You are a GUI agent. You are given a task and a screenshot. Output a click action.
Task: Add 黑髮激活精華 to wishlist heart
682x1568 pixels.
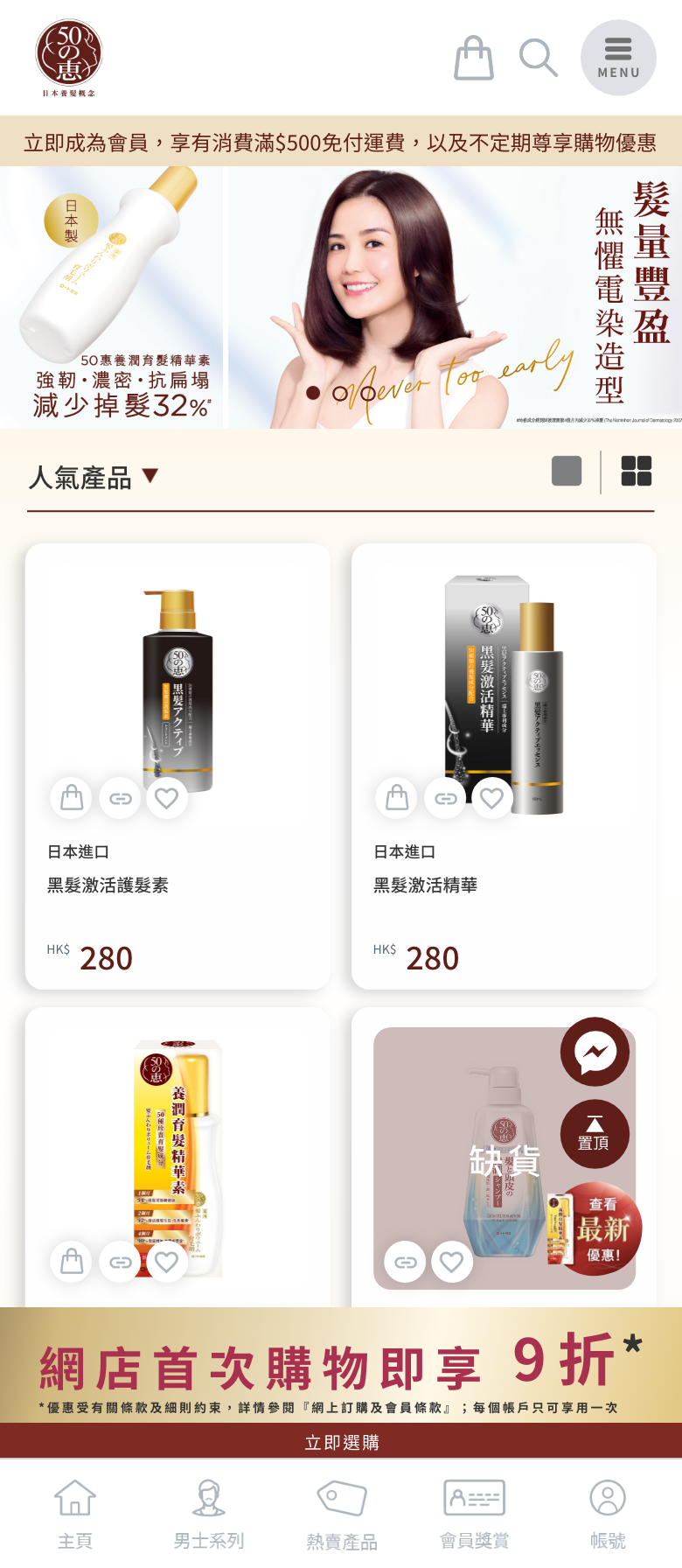click(491, 798)
